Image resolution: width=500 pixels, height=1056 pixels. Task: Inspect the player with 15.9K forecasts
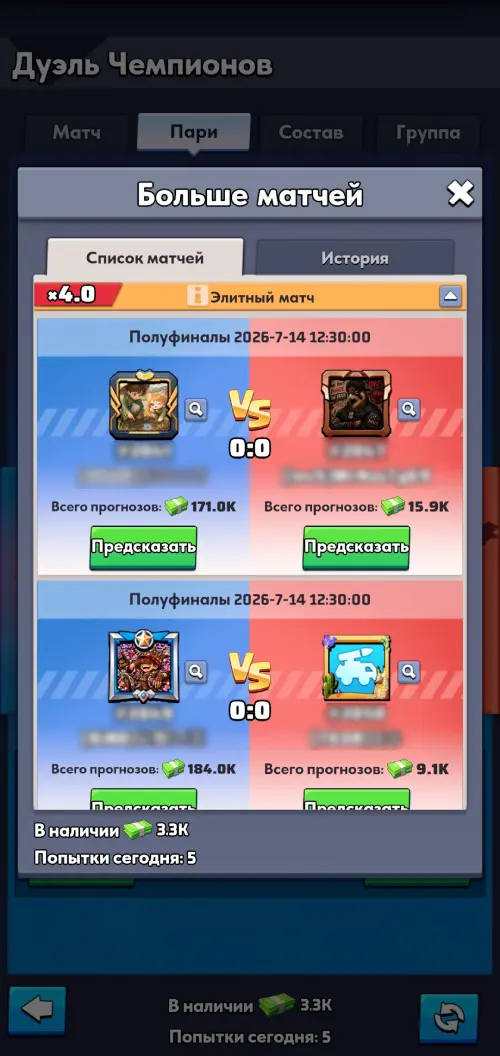tap(409, 409)
